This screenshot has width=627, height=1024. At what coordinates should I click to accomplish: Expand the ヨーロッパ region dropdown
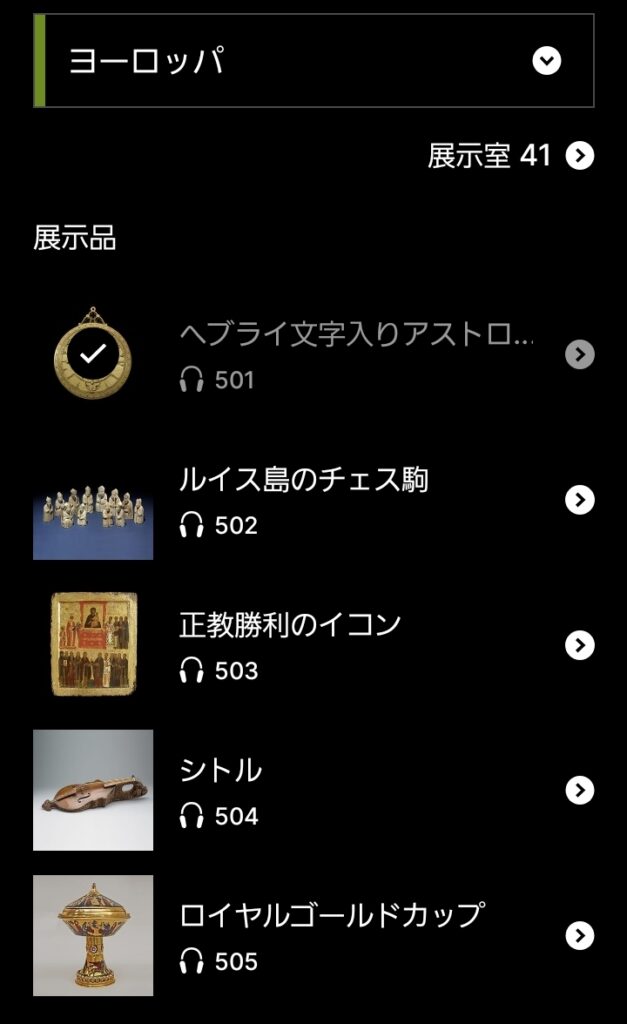click(546, 61)
